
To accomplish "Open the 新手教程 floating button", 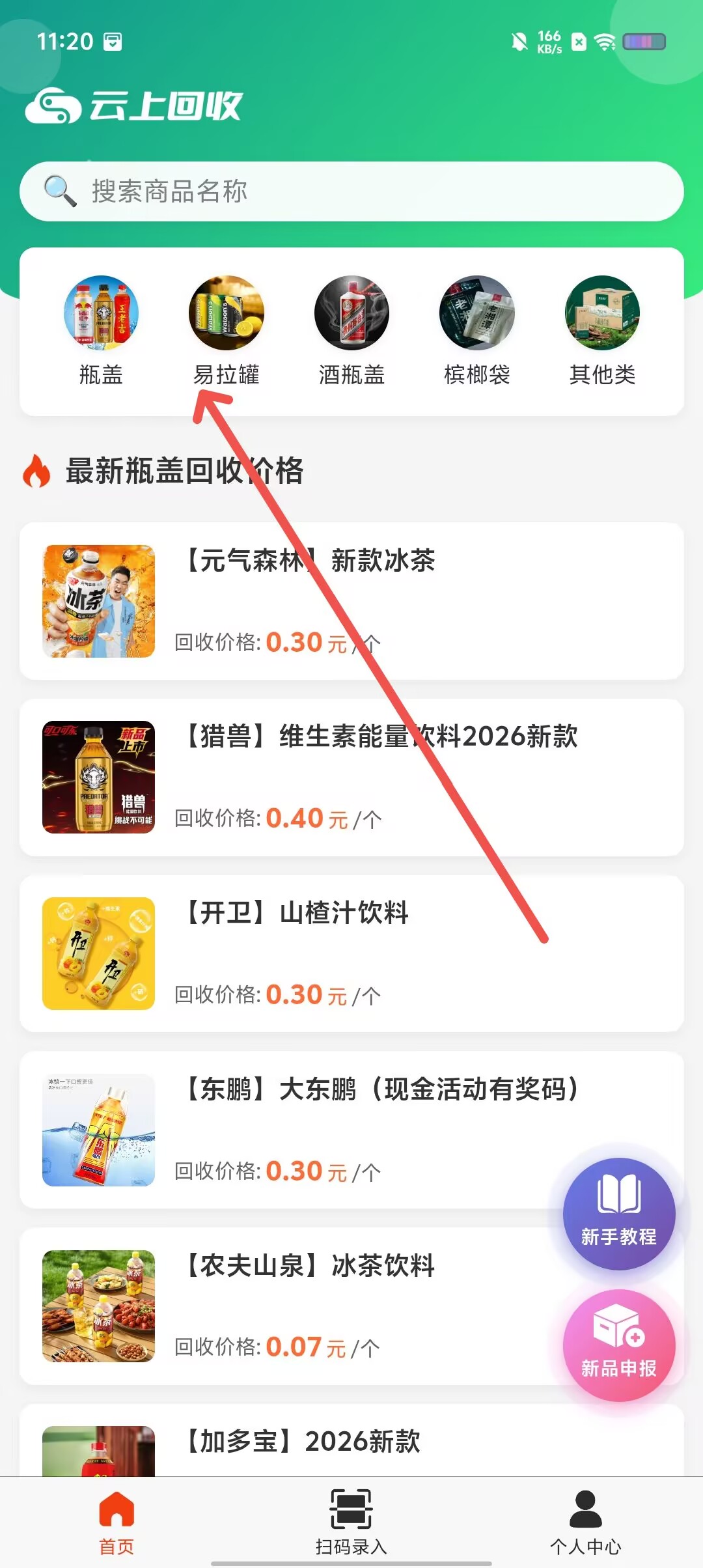I will point(619,1214).
